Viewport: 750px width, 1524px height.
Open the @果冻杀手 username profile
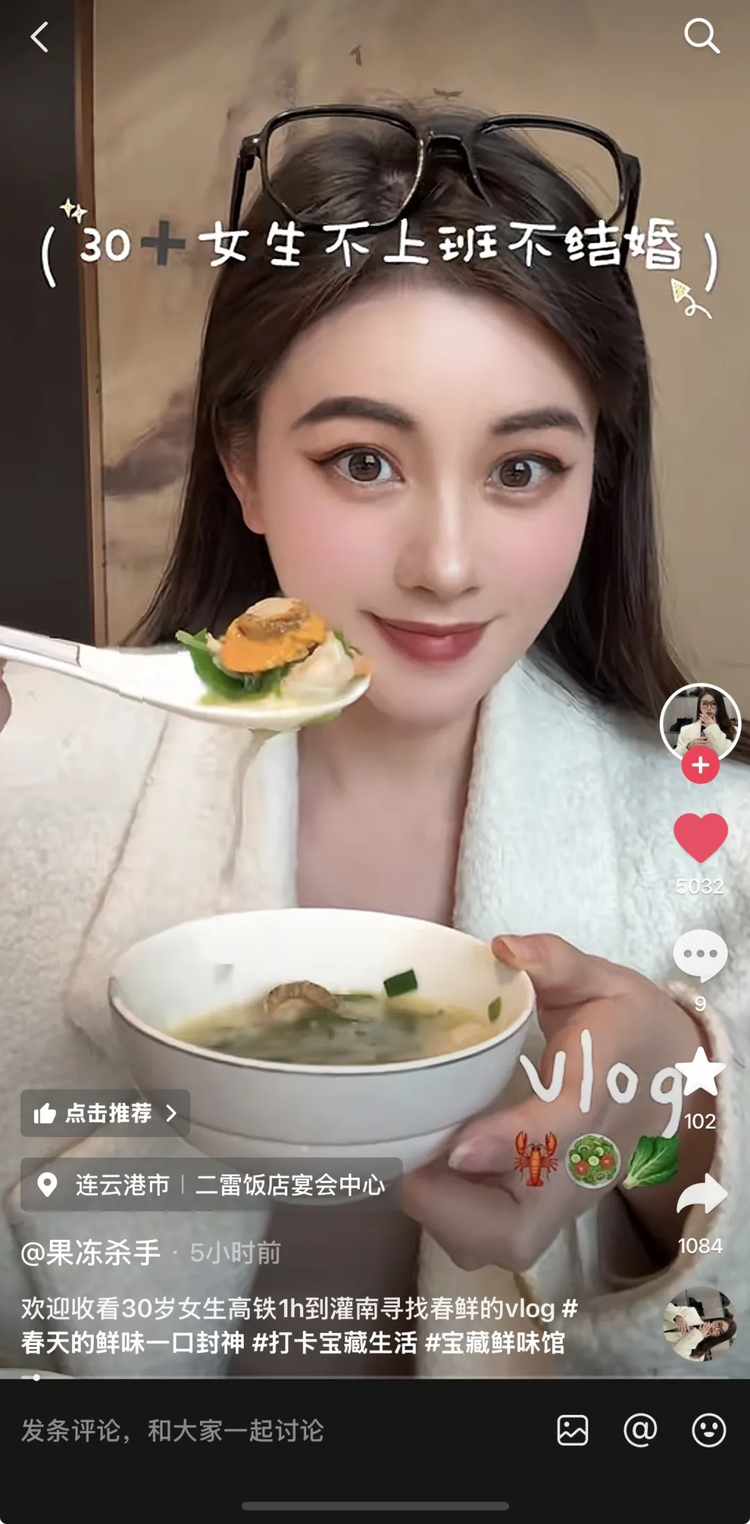[91, 1252]
